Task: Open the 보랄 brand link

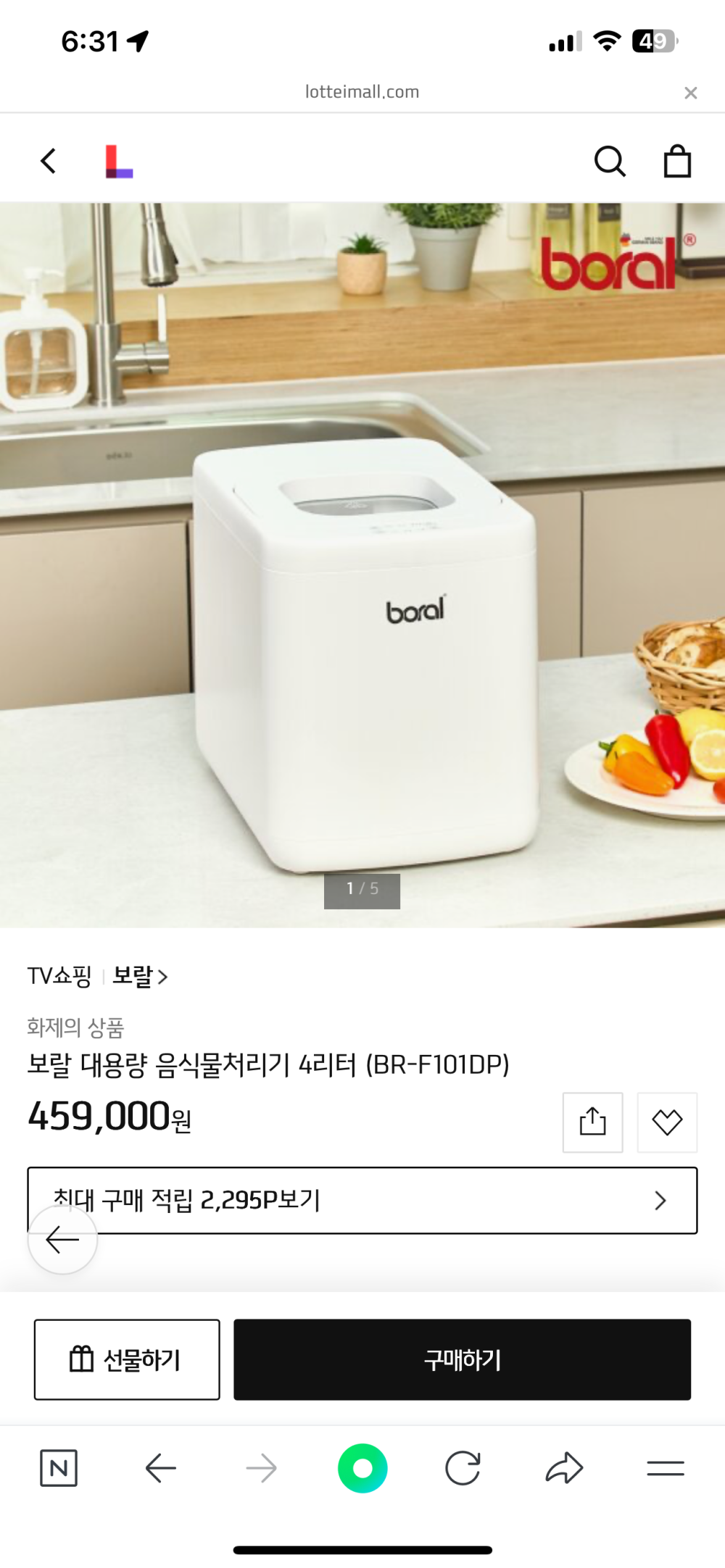Action: pyautogui.click(x=140, y=976)
